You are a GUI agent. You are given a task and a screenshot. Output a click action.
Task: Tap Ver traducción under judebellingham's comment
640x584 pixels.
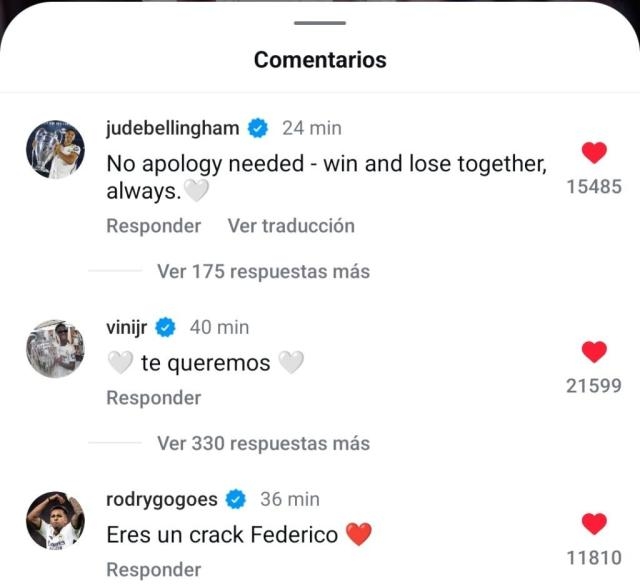[291, 226]
